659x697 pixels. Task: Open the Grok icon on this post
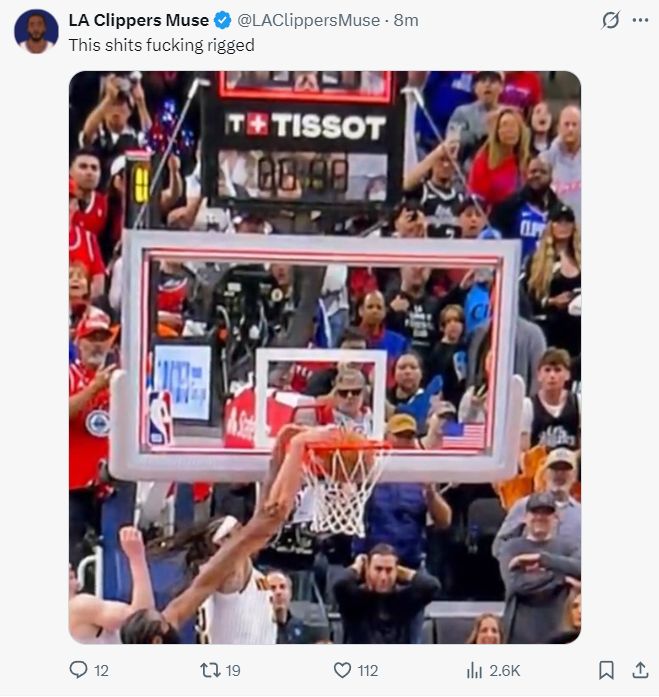(x=609, y=20)
